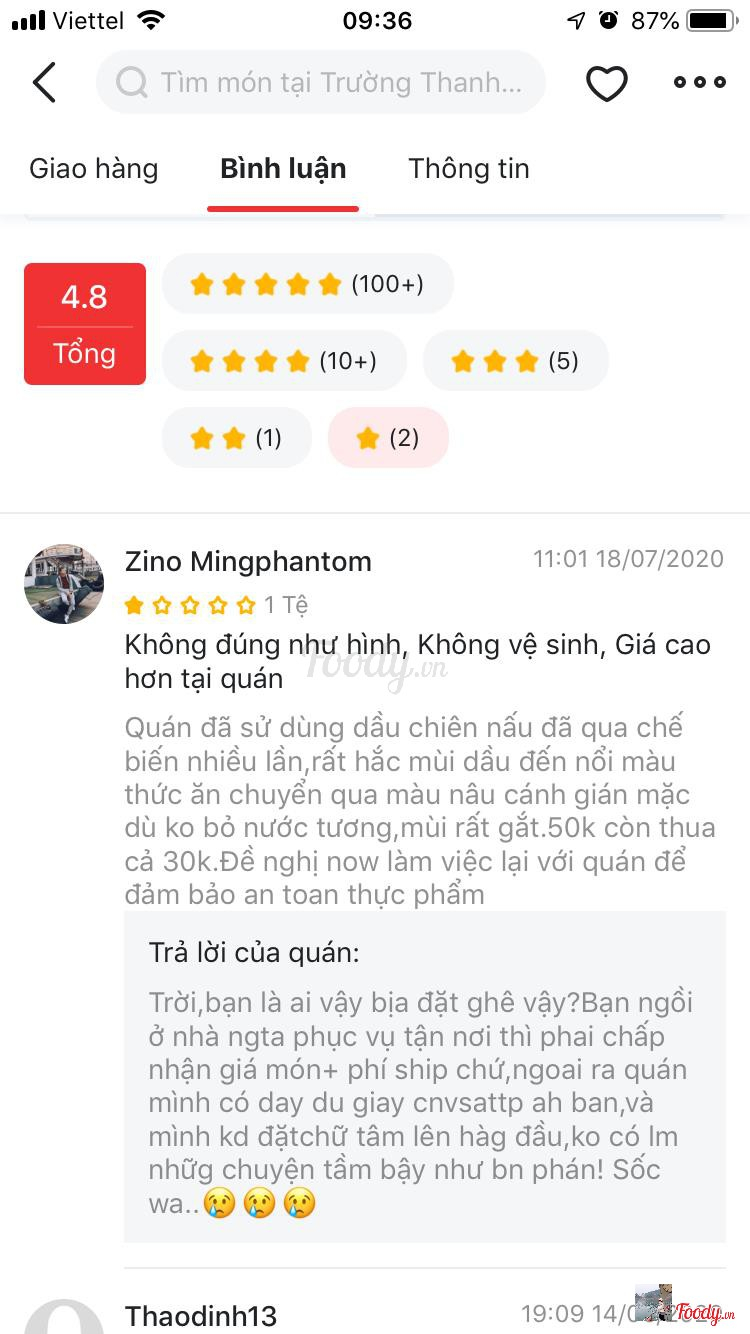Select the Bình luận tab

(x=283, y=169)
